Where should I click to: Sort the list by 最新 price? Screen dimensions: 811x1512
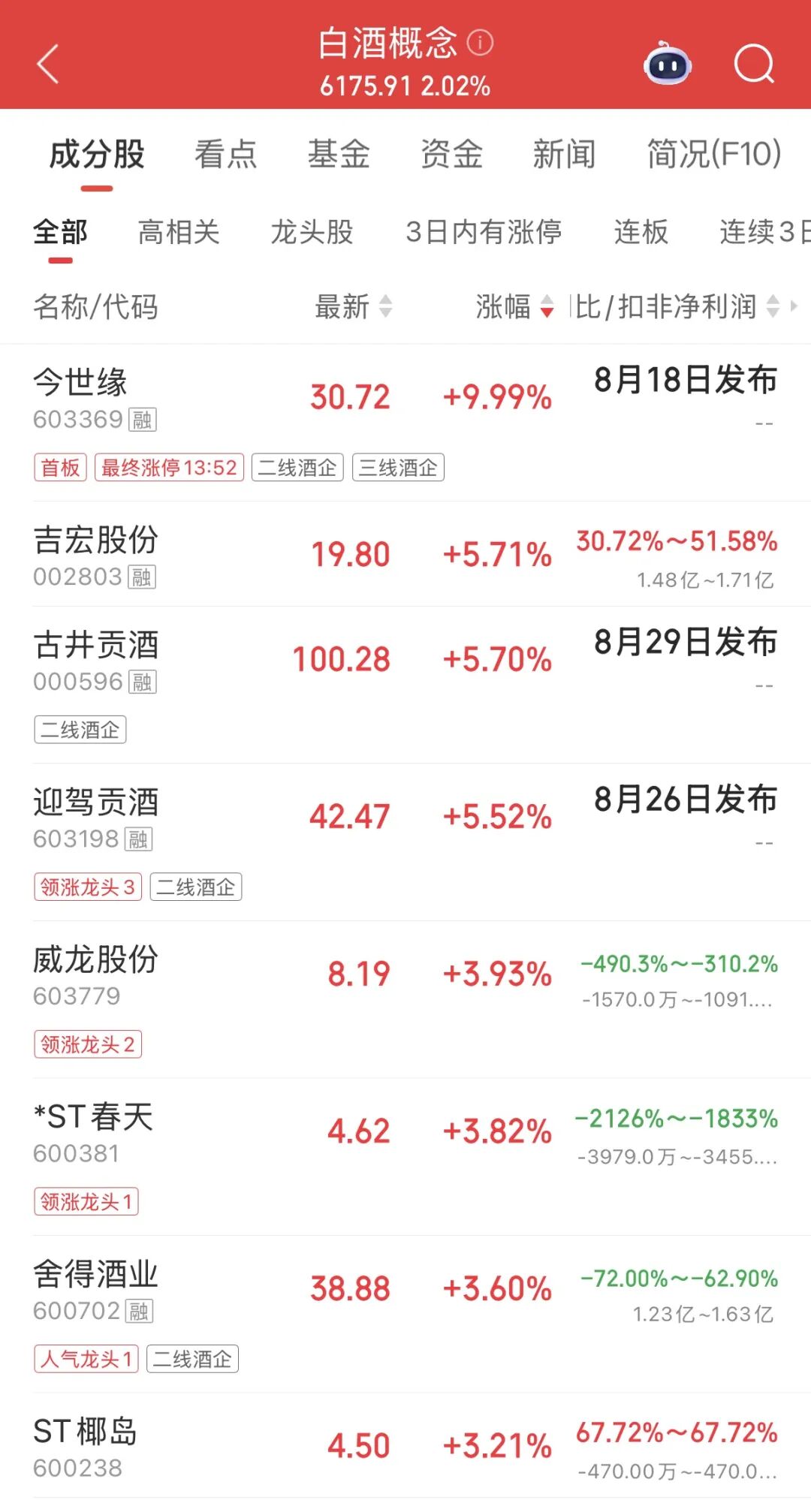tap(353, 306)
